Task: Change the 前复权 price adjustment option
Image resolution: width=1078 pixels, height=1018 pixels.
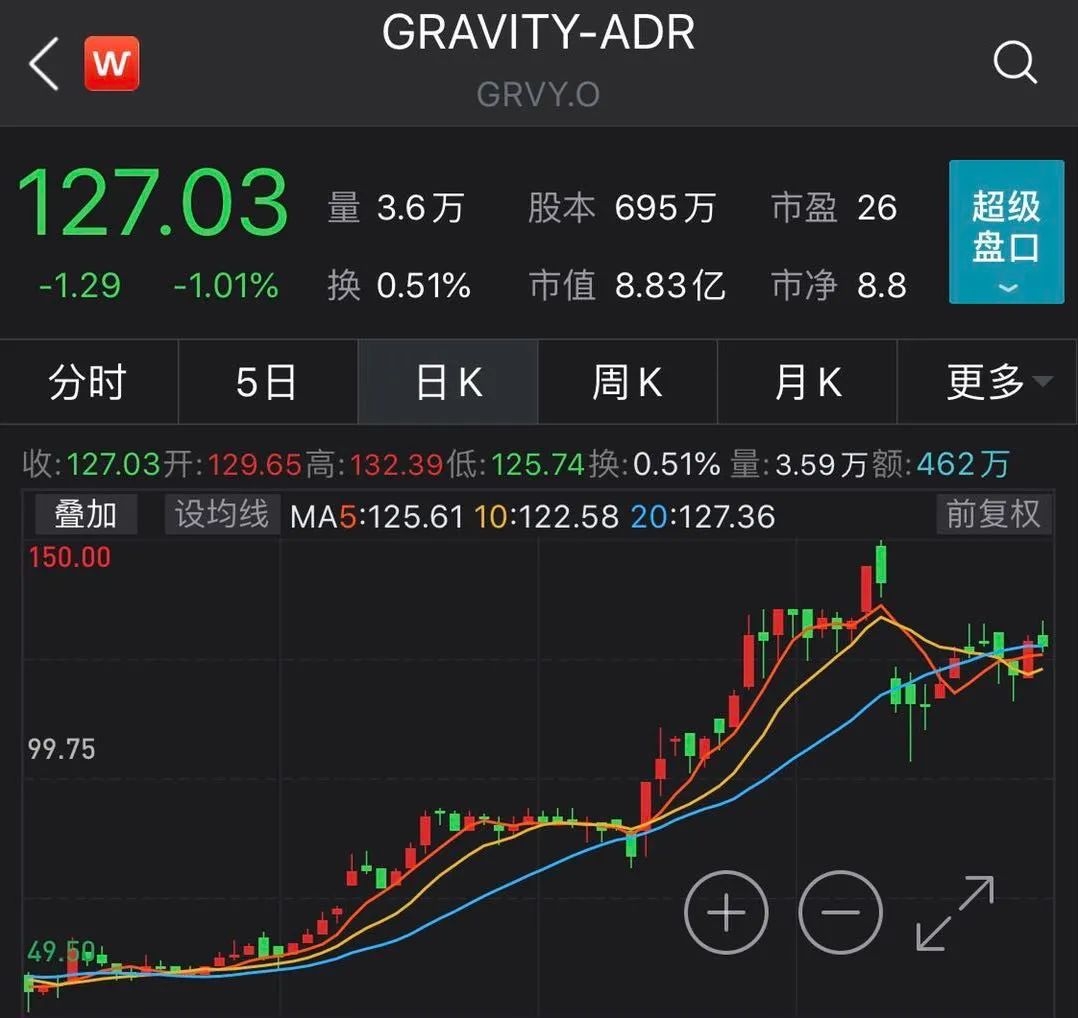Action: 993,515
